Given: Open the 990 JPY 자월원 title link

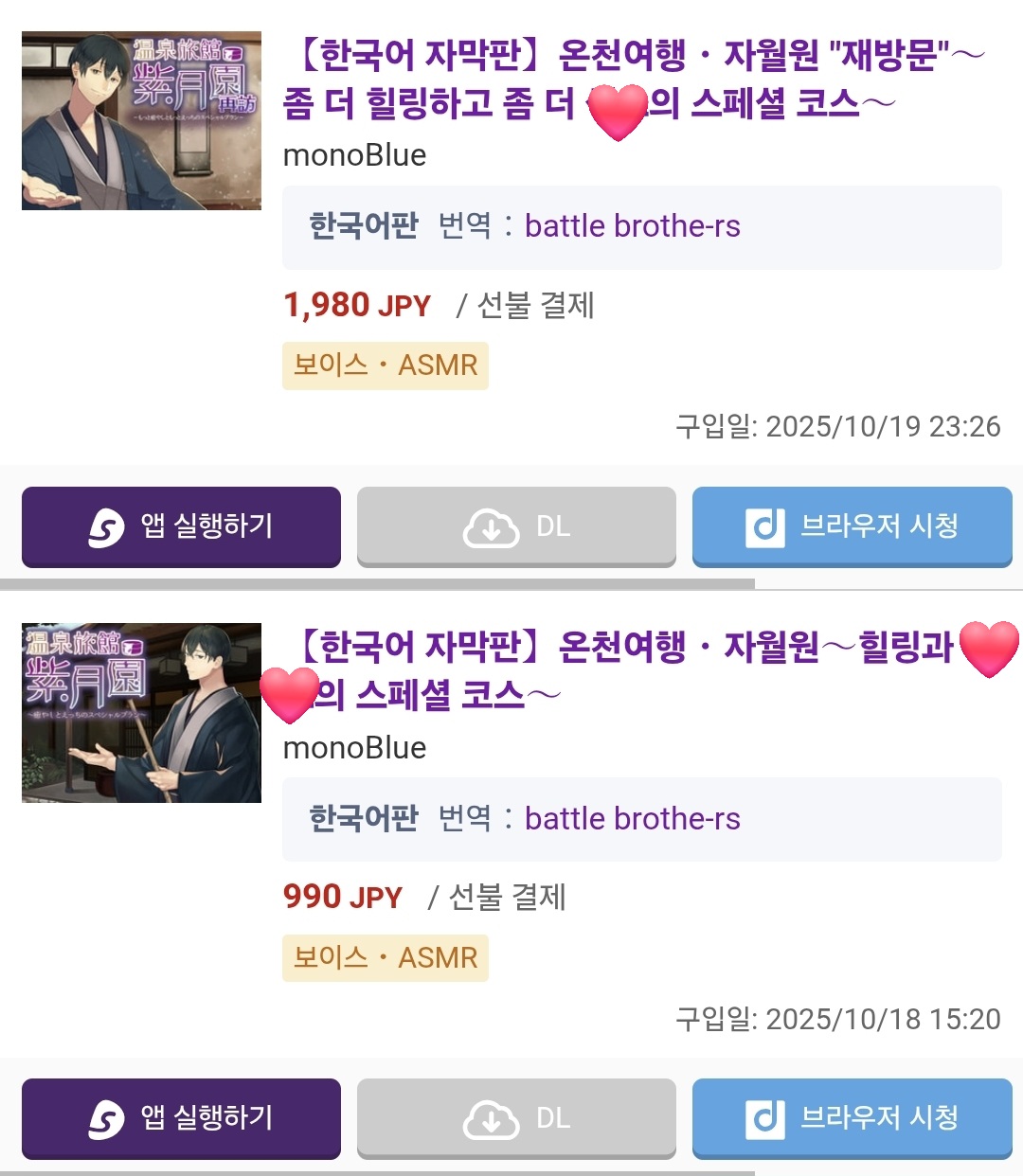Looking at the screenshot, I should pyautogui.click(x=625, y=649).
